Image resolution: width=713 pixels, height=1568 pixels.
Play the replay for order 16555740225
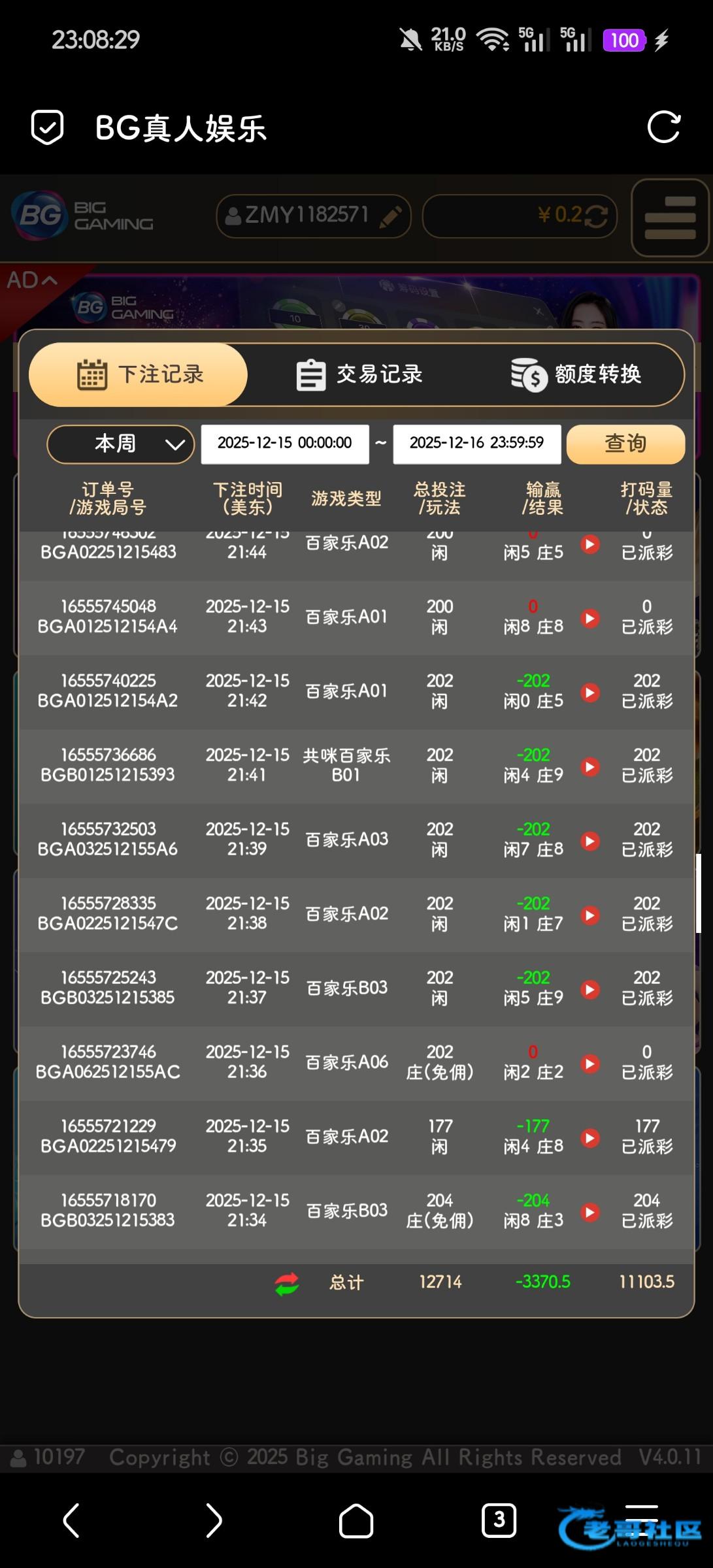pos(590,693)
